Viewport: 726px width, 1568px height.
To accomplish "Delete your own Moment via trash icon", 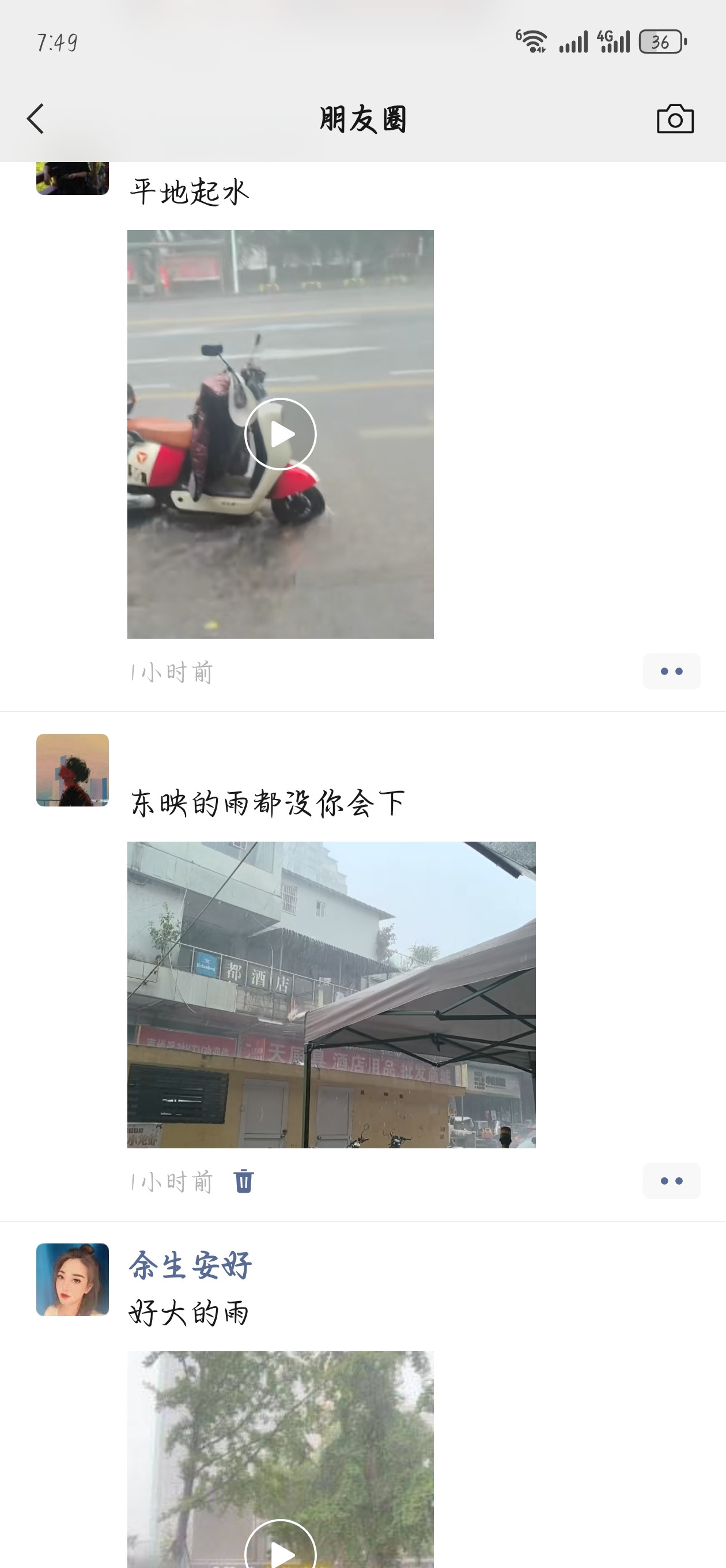I will tap(243, 1180).
